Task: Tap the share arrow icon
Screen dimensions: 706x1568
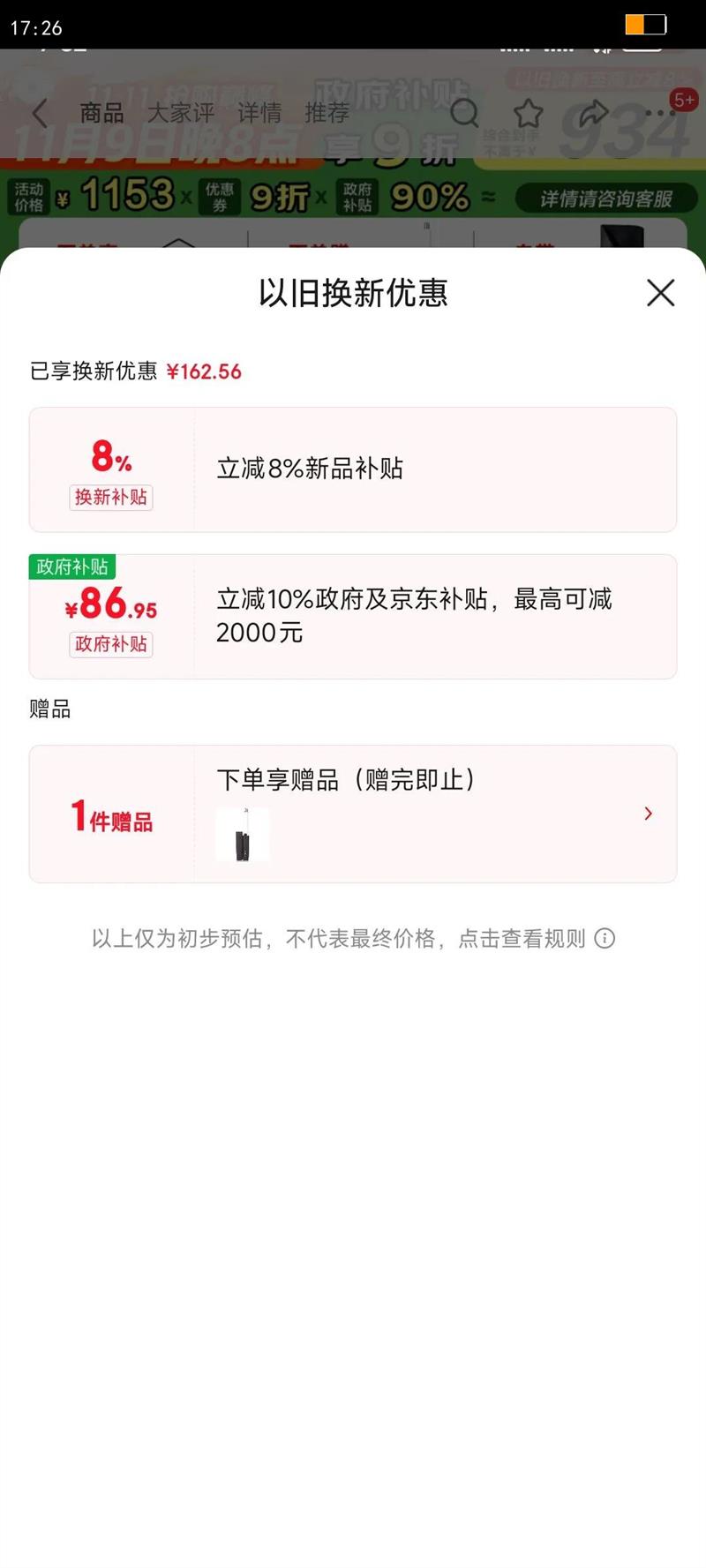Action: click(592, 112)
